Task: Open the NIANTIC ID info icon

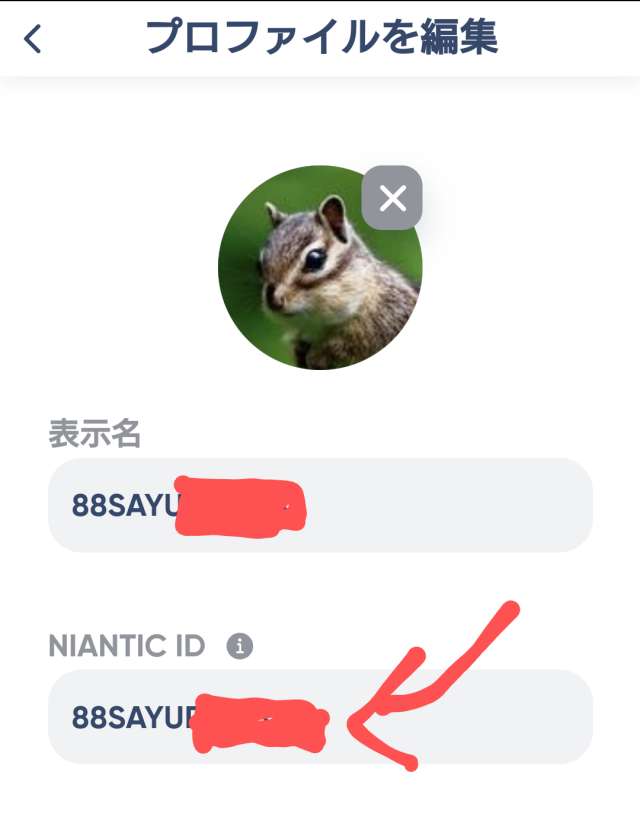Action: pos(239,646)
